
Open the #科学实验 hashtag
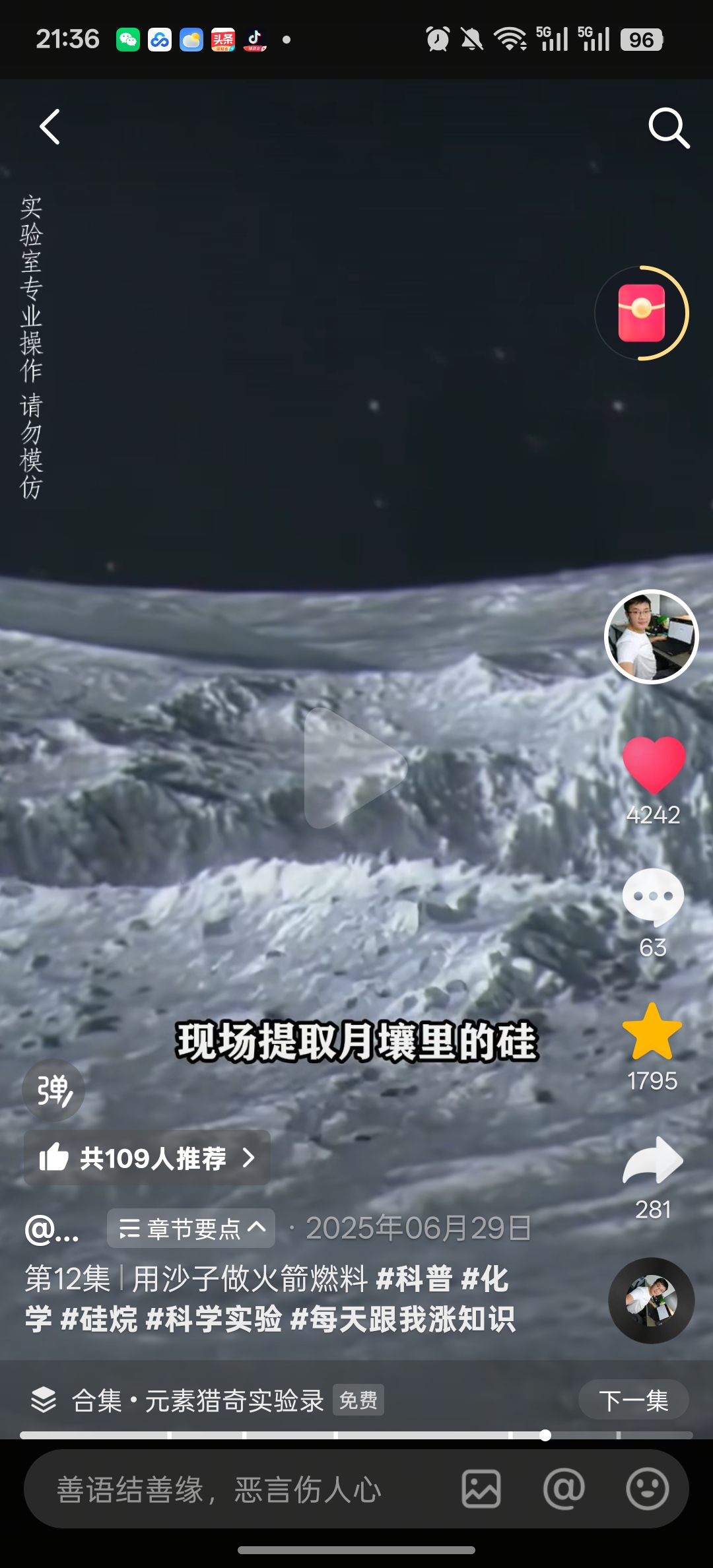214,1319
